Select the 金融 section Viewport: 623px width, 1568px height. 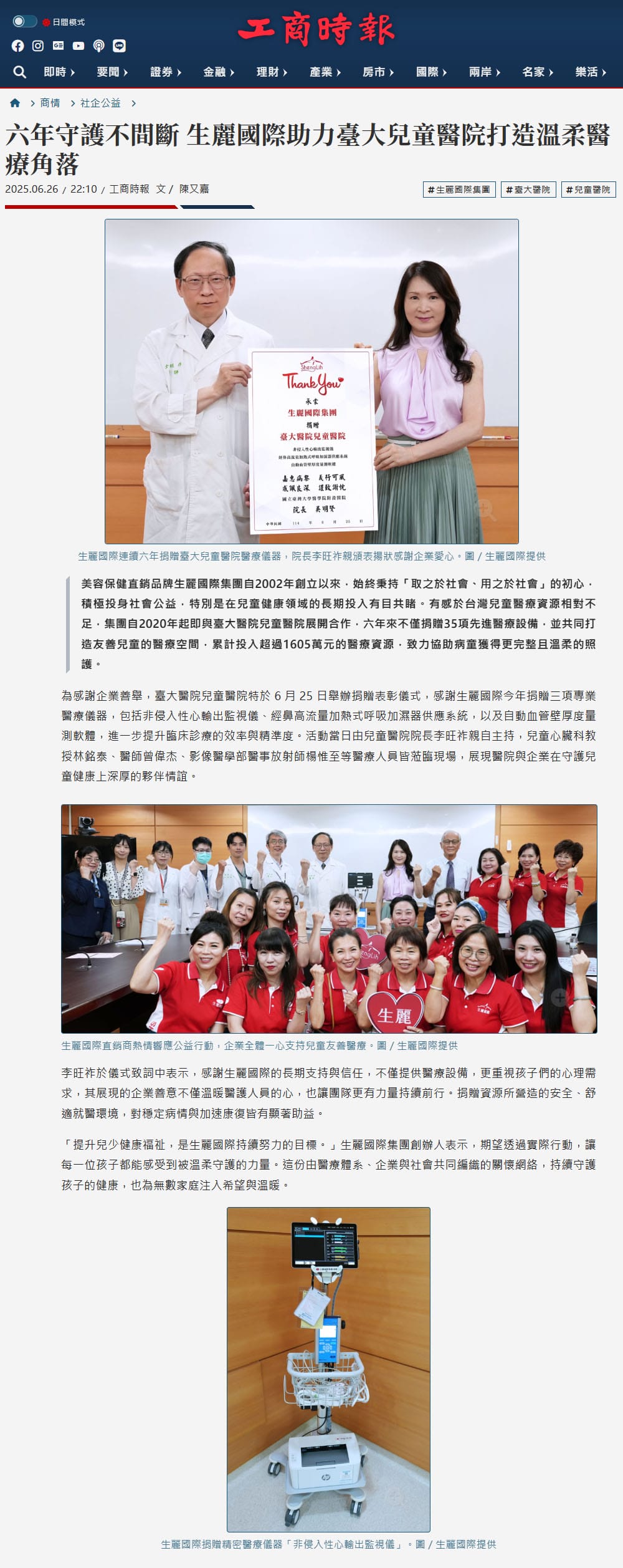219,72
